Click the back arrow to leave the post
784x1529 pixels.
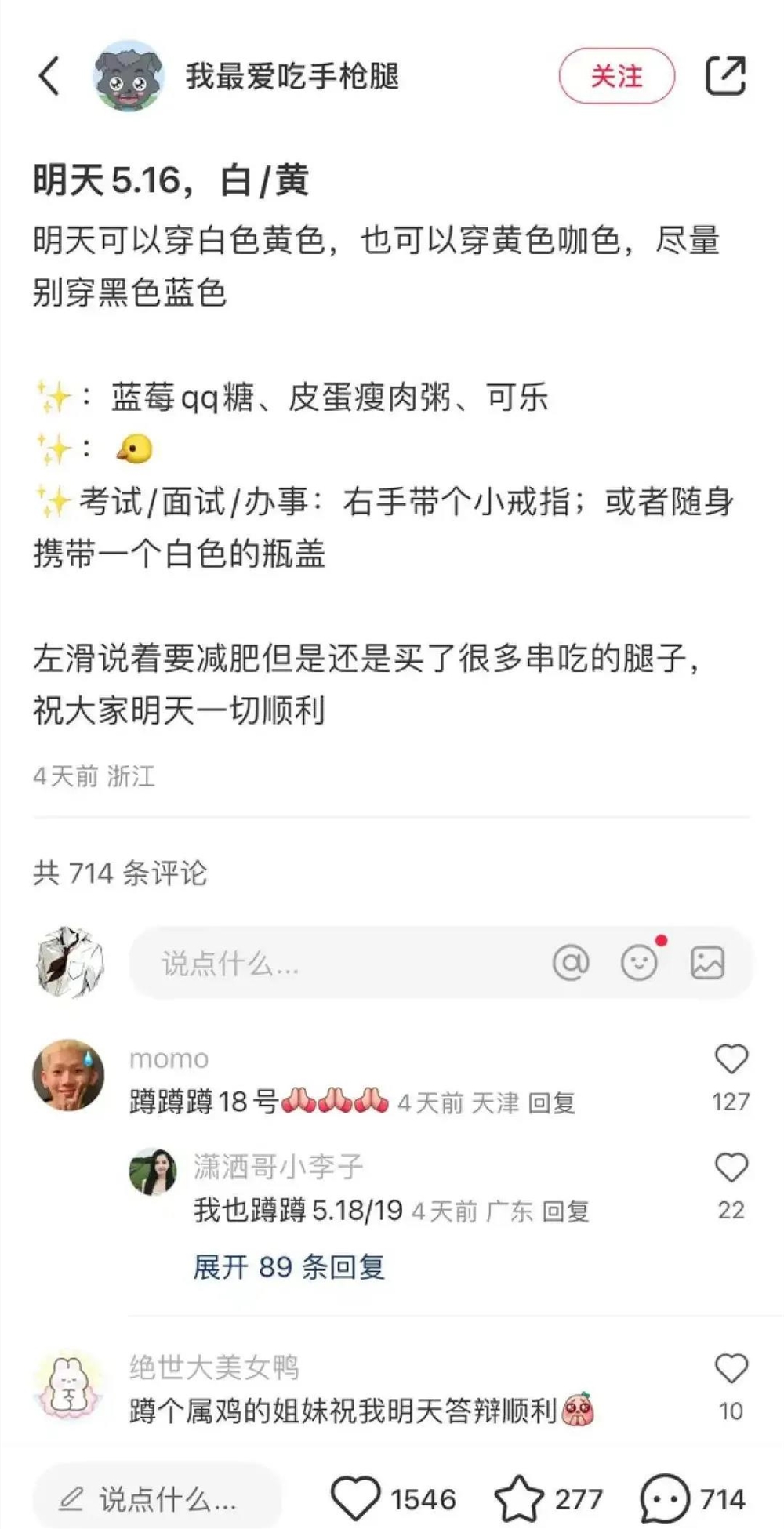pyautogui.click(x=49, y=78)
